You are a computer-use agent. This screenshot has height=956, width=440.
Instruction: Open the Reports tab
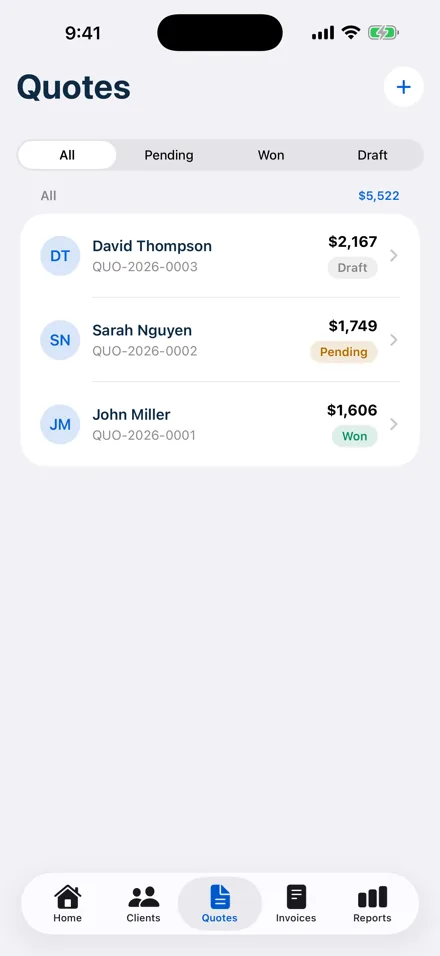coord(372,904)
